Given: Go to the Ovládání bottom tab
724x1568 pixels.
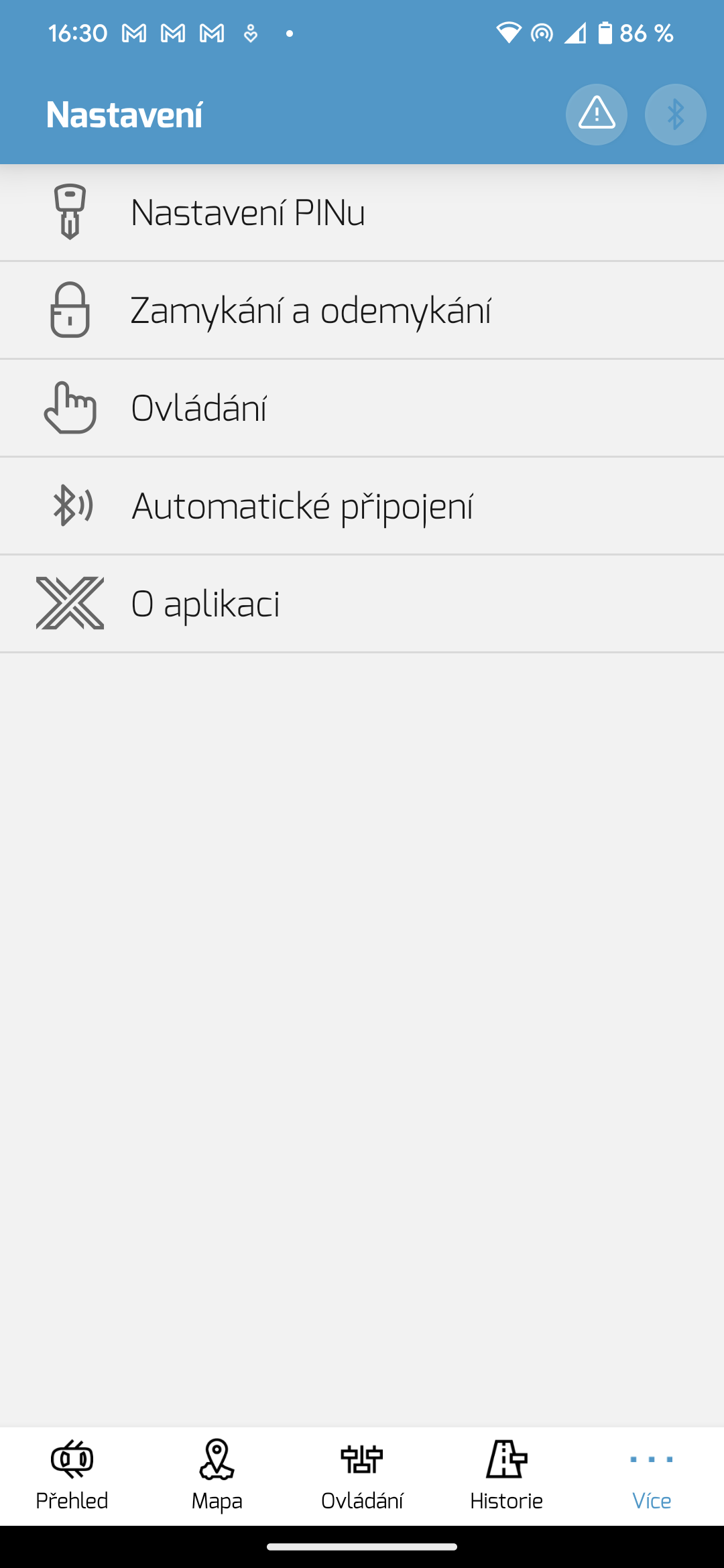Looking at the screenshot, I should pyautogui.click(x=362, y=1476).
